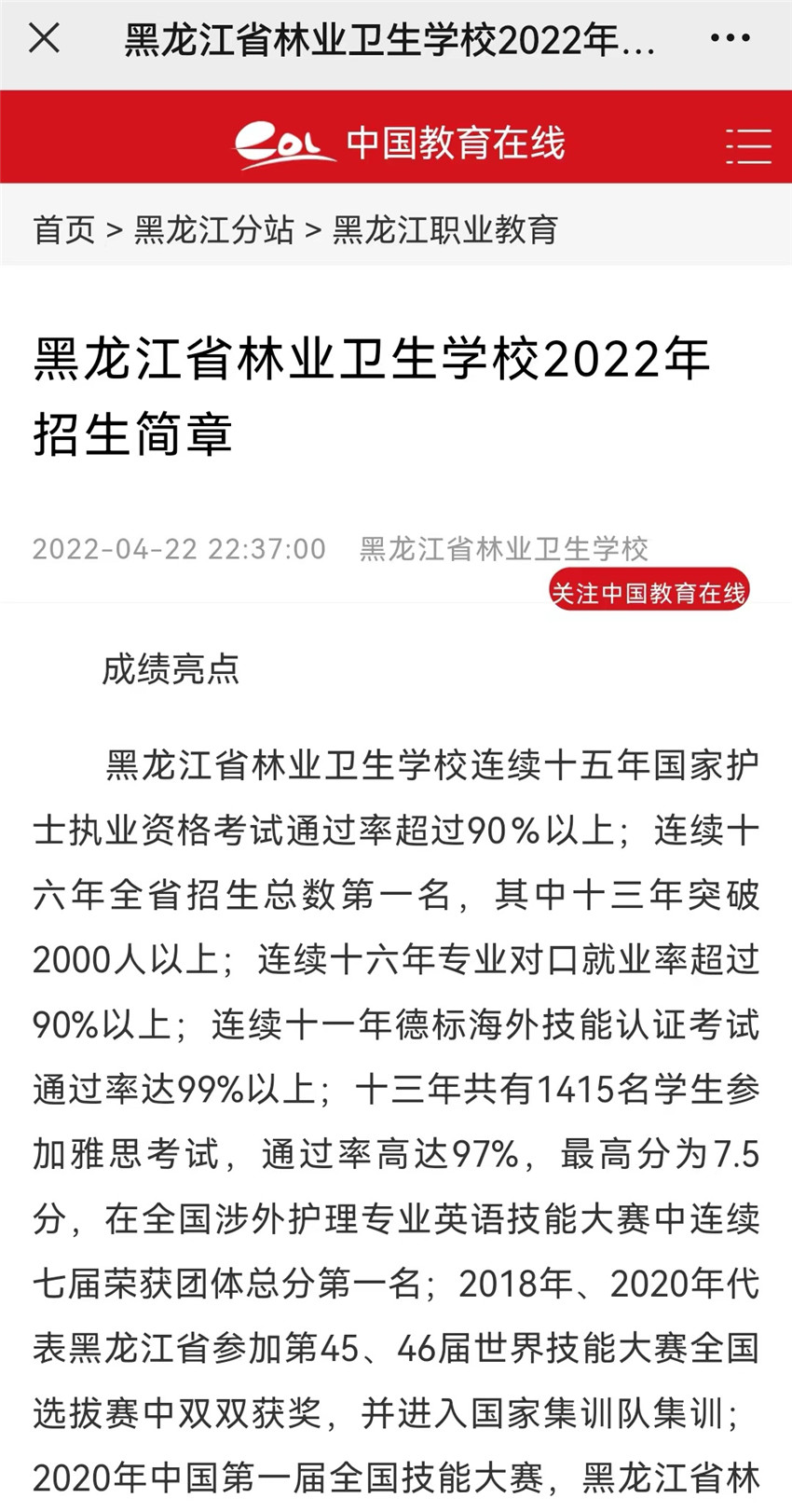Open 黑龙江分站 breadcrumb link
The width and height of the screenshot is (792, 1512).
coord(214,229)
